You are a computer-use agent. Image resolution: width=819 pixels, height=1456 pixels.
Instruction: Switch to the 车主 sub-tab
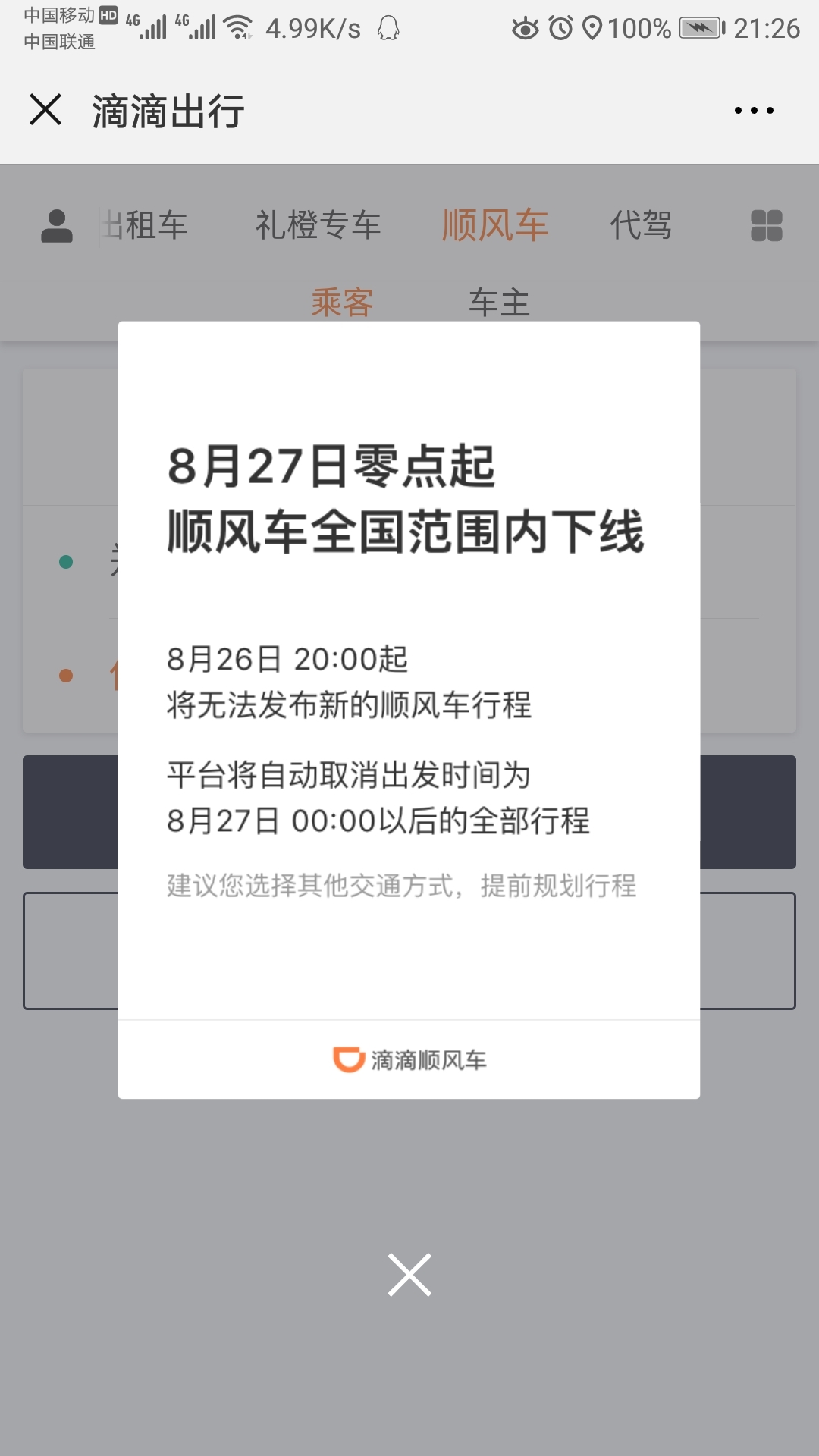coord(499,303)
